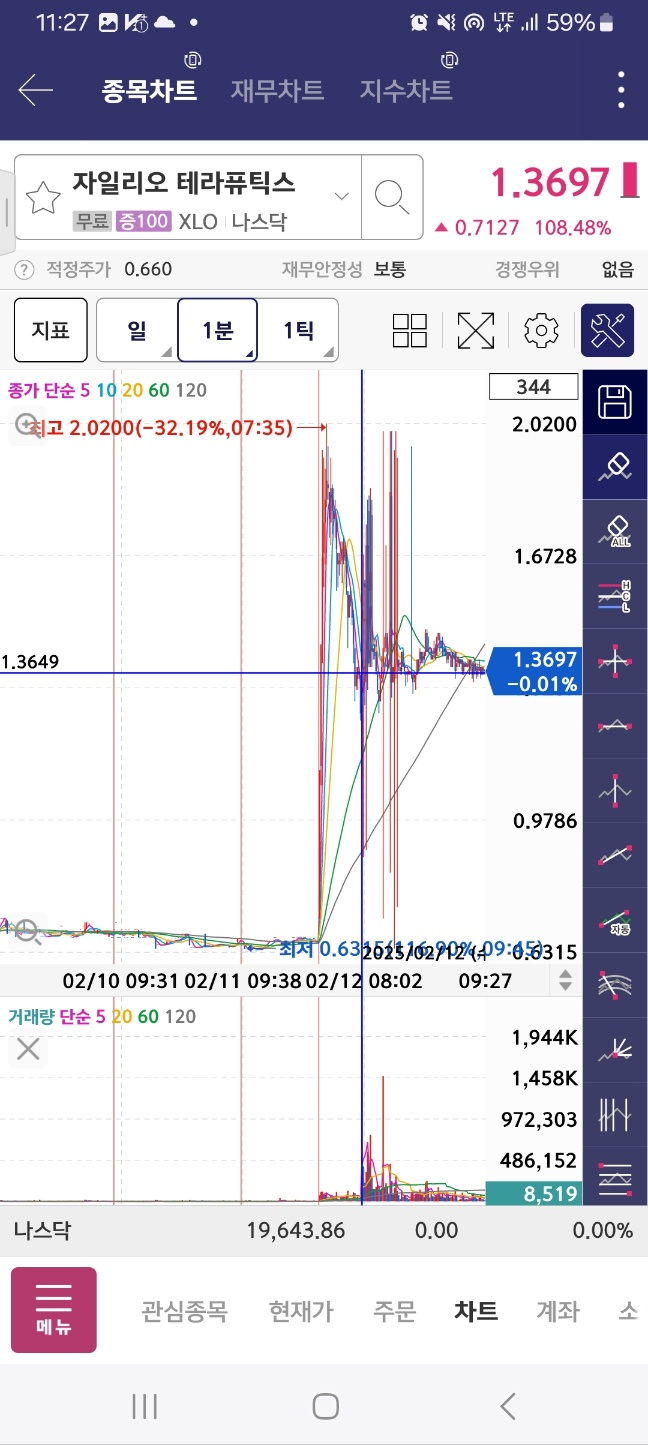
Task: Open the 관심종목 watchlist tab
Action: [184, 1311]
